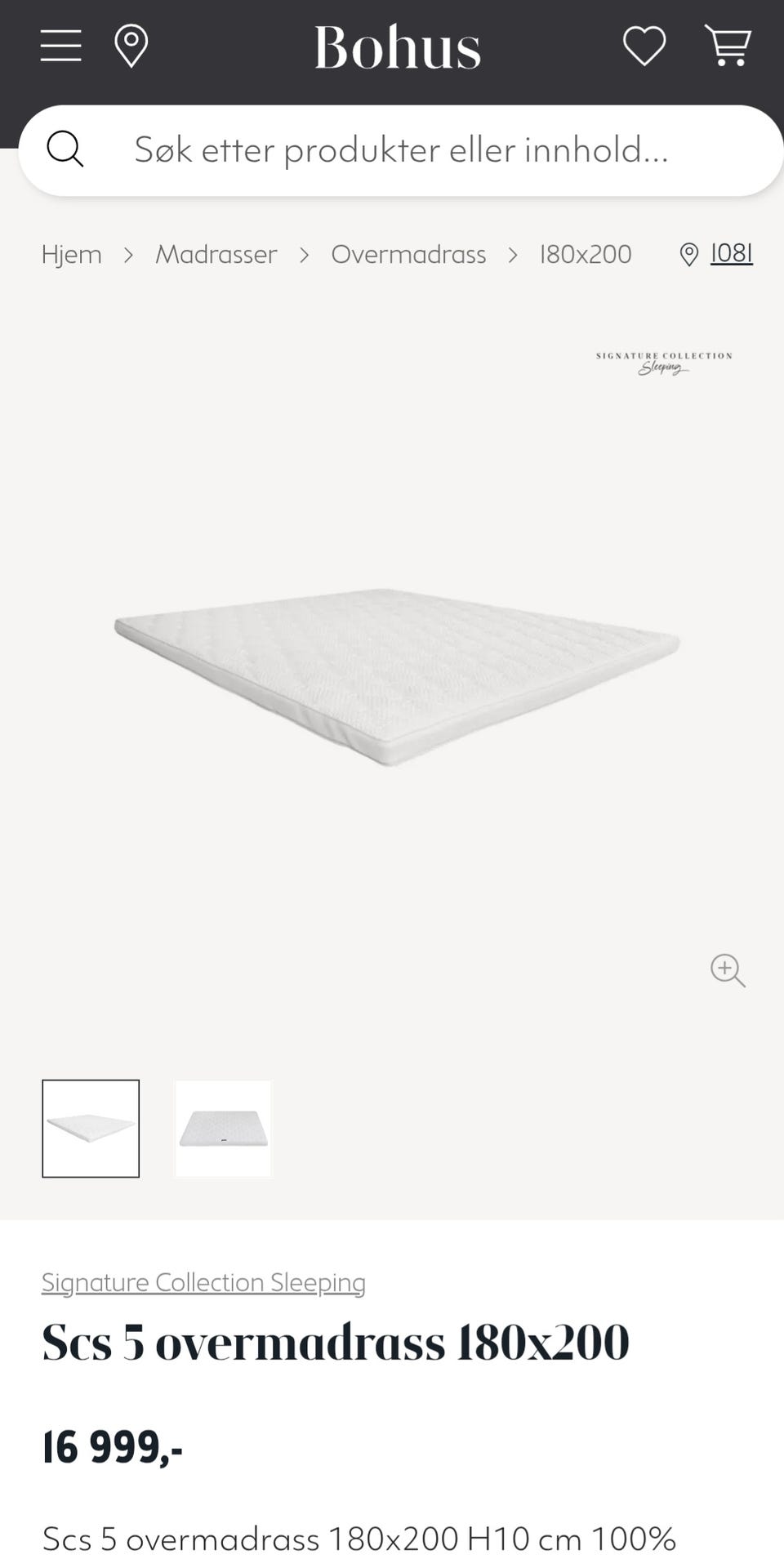Zoom in on the product image
Viewport: 784px width, 1568px height.
click(x=728, y=970)
